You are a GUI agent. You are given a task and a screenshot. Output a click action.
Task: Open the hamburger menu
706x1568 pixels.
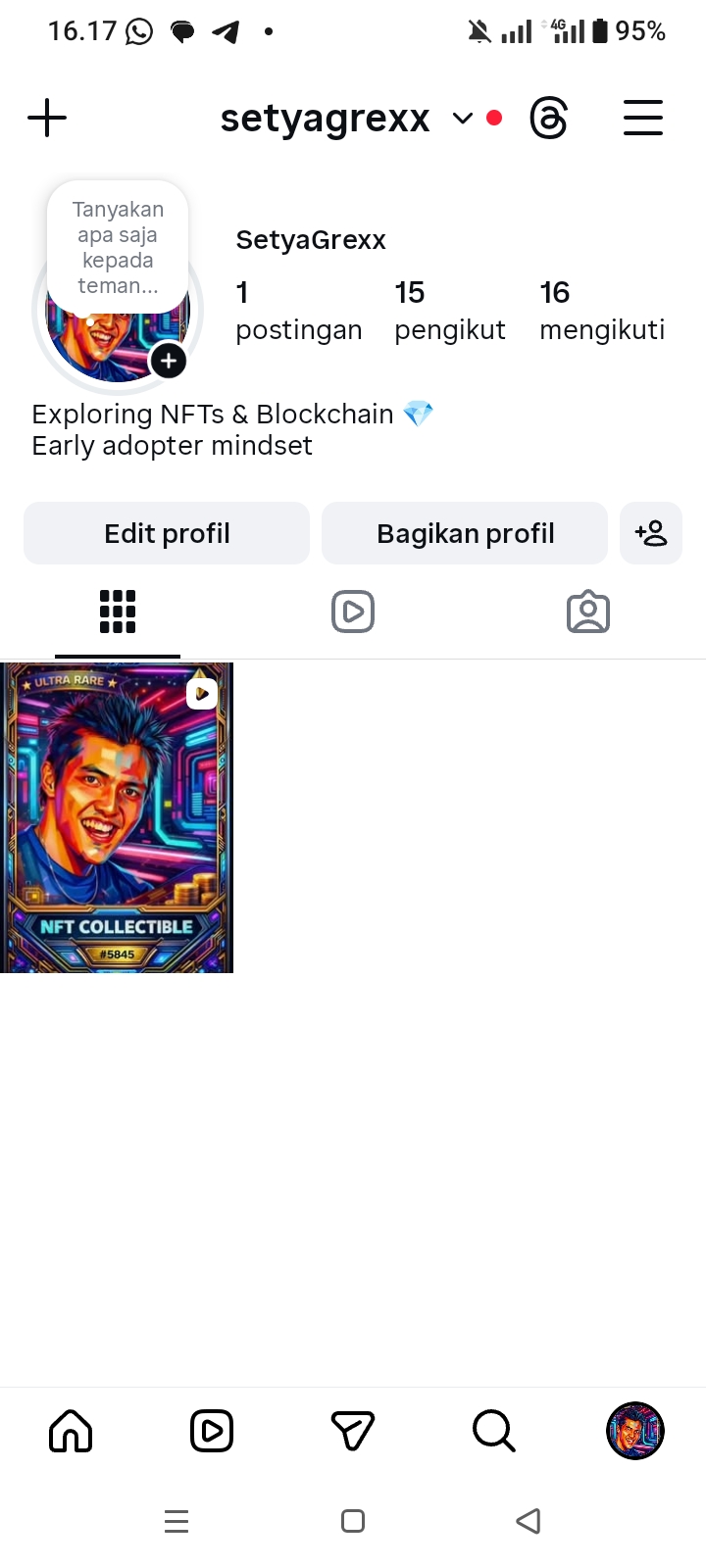(643, 119)
